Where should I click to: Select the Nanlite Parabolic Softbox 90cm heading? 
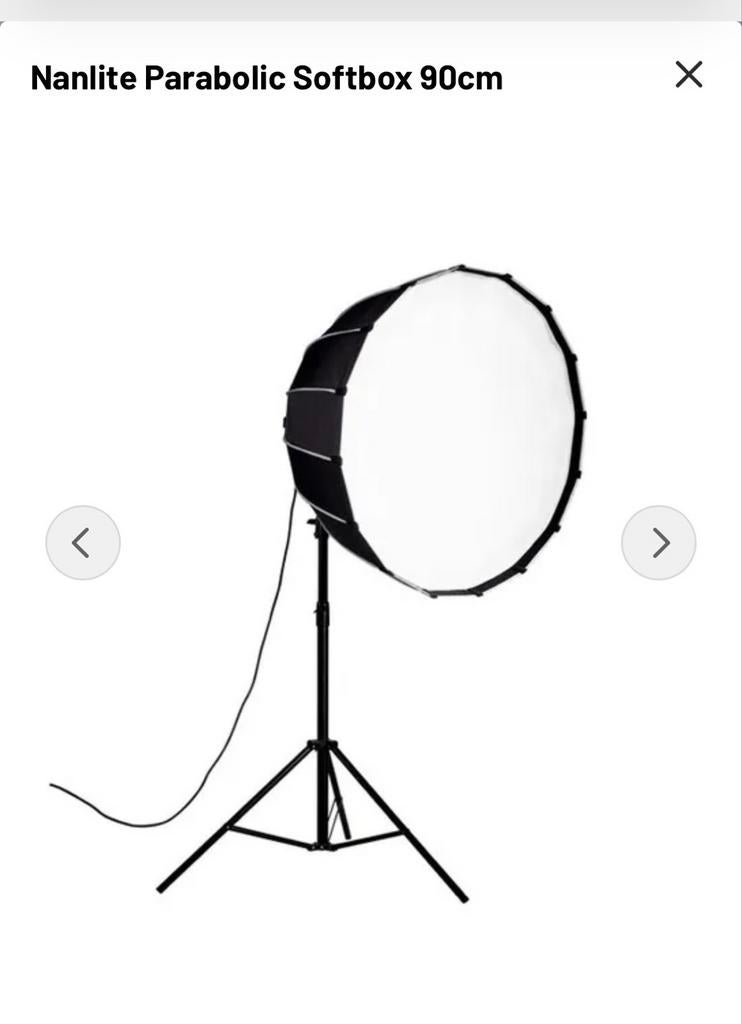tap(266, 76)
